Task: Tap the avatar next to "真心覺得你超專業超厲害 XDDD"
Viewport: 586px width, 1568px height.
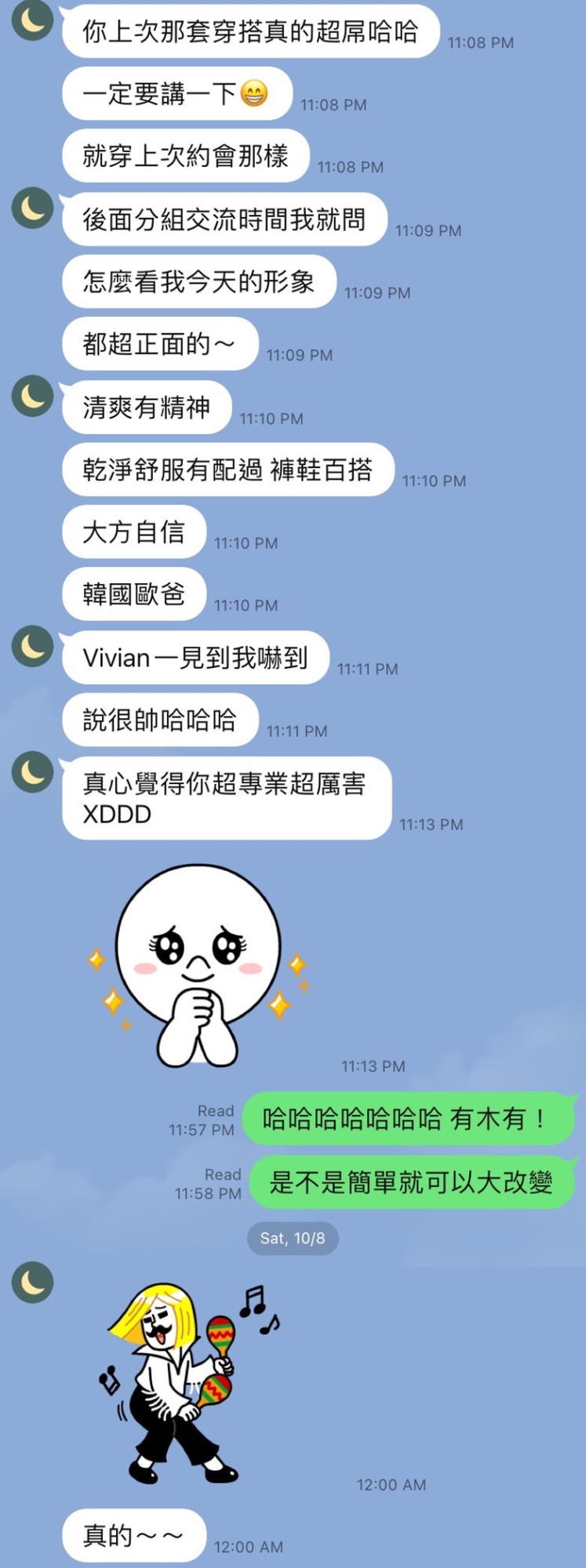Action: 32,771
